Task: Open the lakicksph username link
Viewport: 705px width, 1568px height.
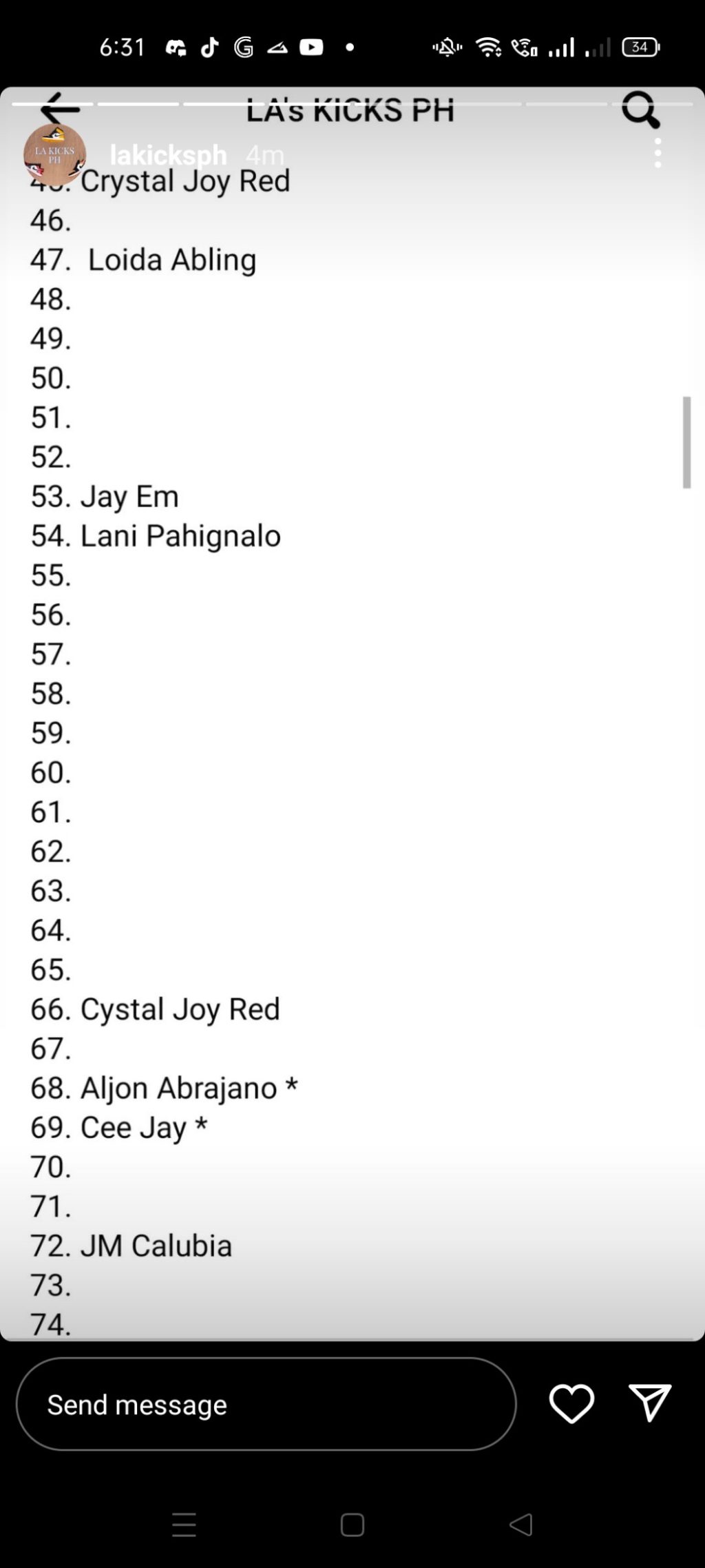Action: 168,155
